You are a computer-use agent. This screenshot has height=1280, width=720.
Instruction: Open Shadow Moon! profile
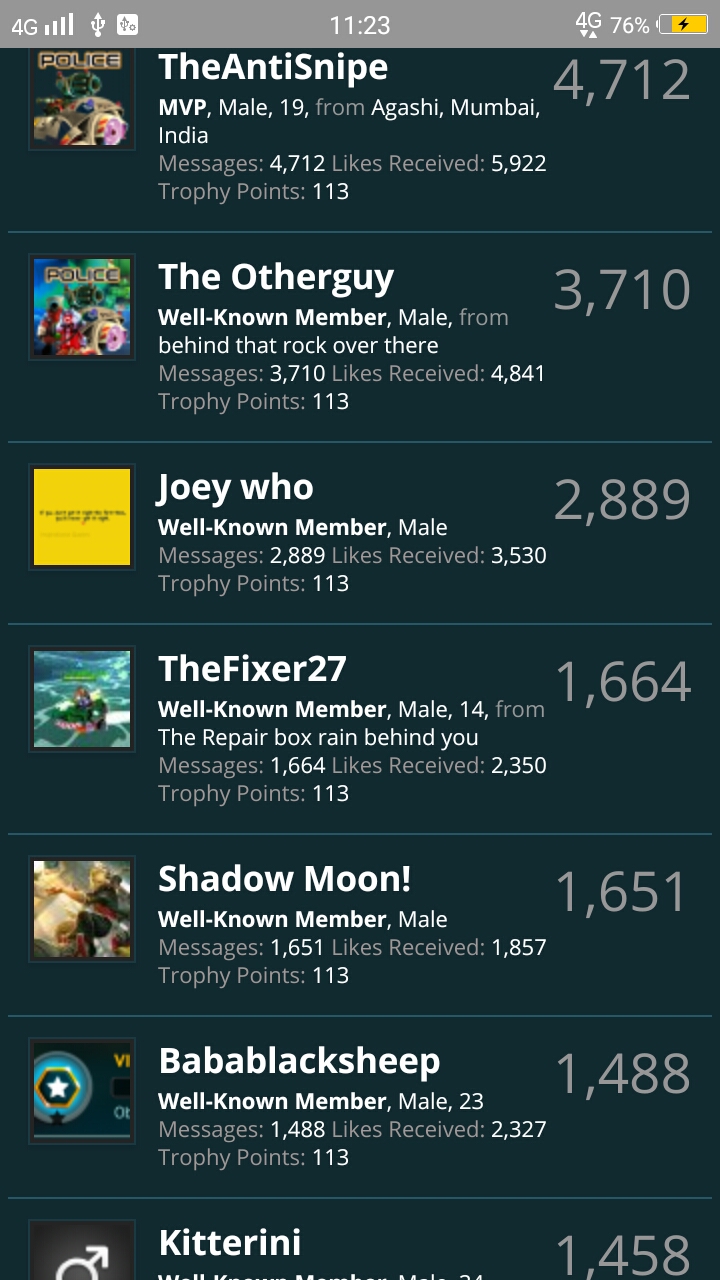coord(285,880)
